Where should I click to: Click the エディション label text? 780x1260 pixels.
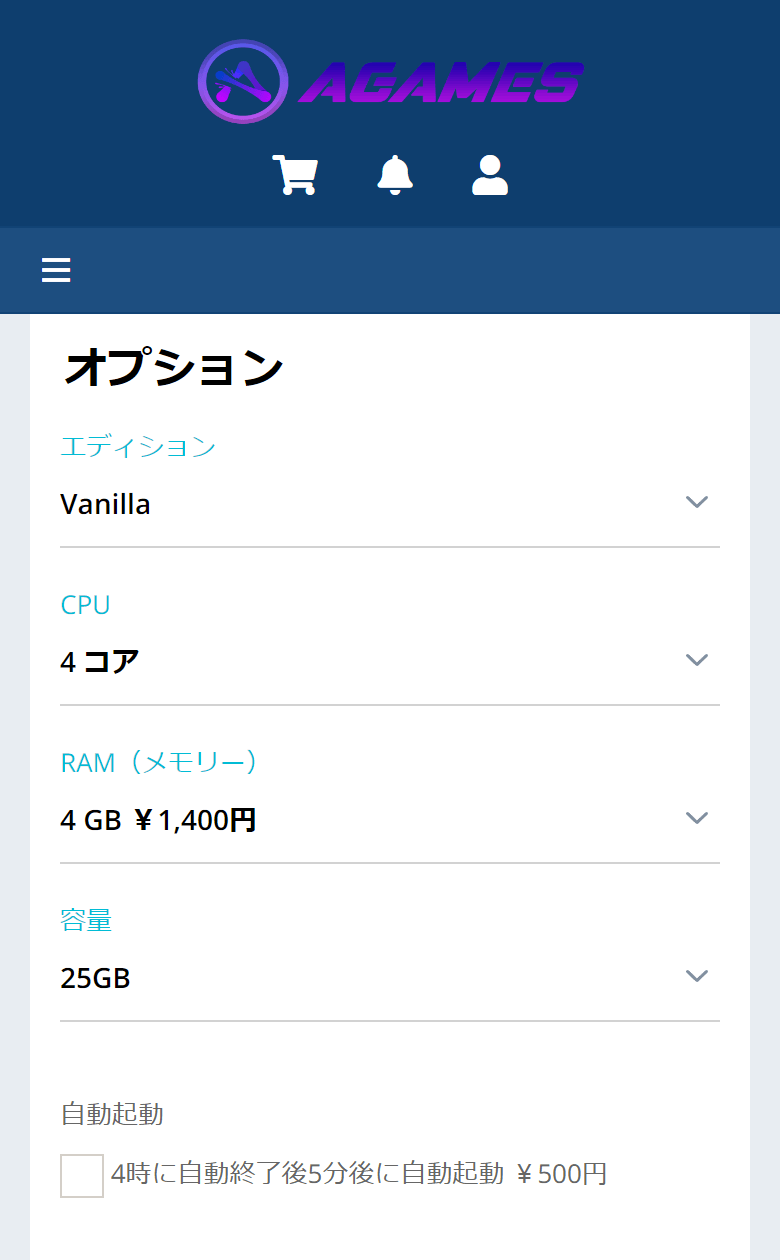click(x=138, y=447)
